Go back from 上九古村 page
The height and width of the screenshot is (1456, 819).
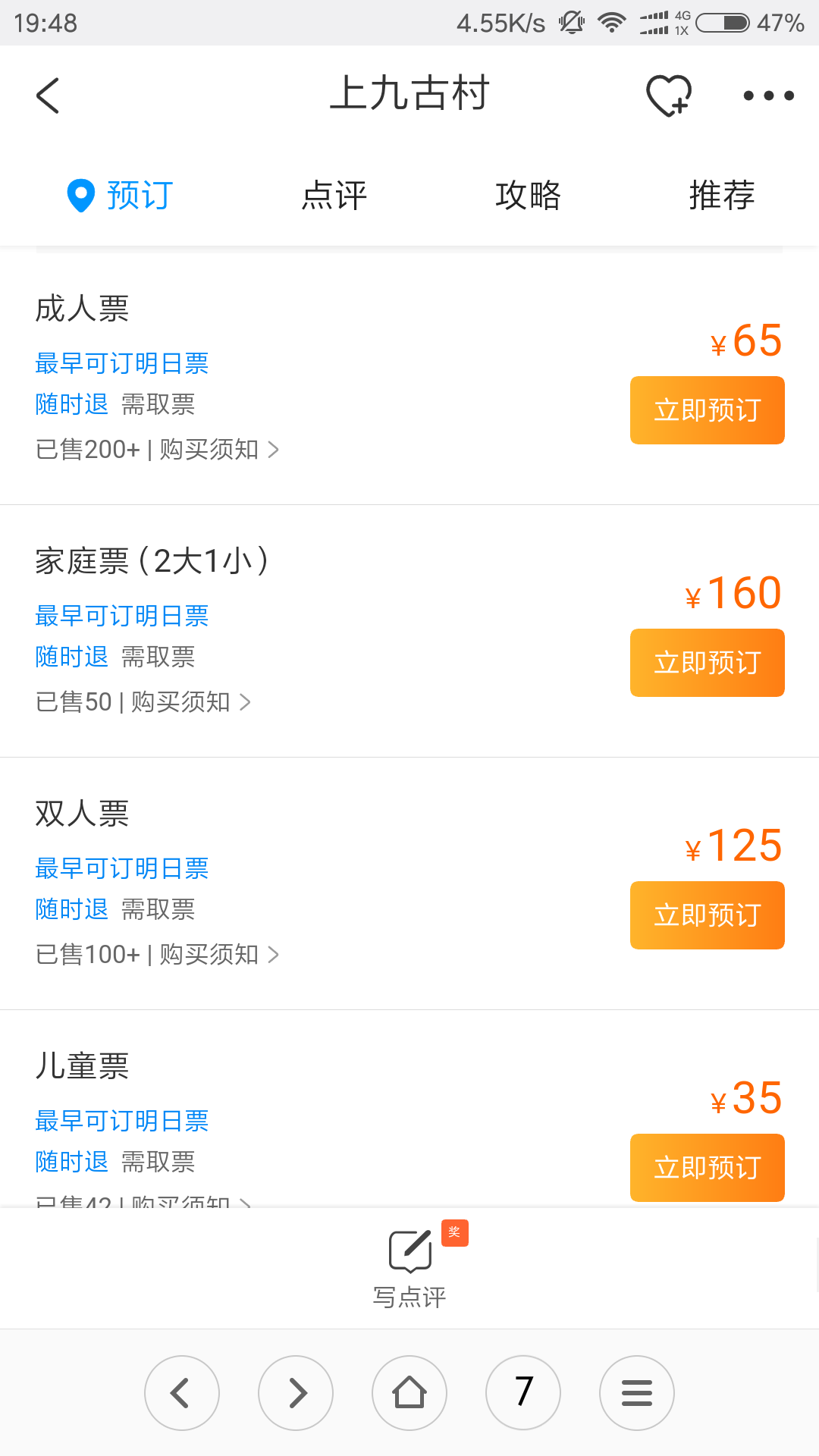tap(48, 96)
